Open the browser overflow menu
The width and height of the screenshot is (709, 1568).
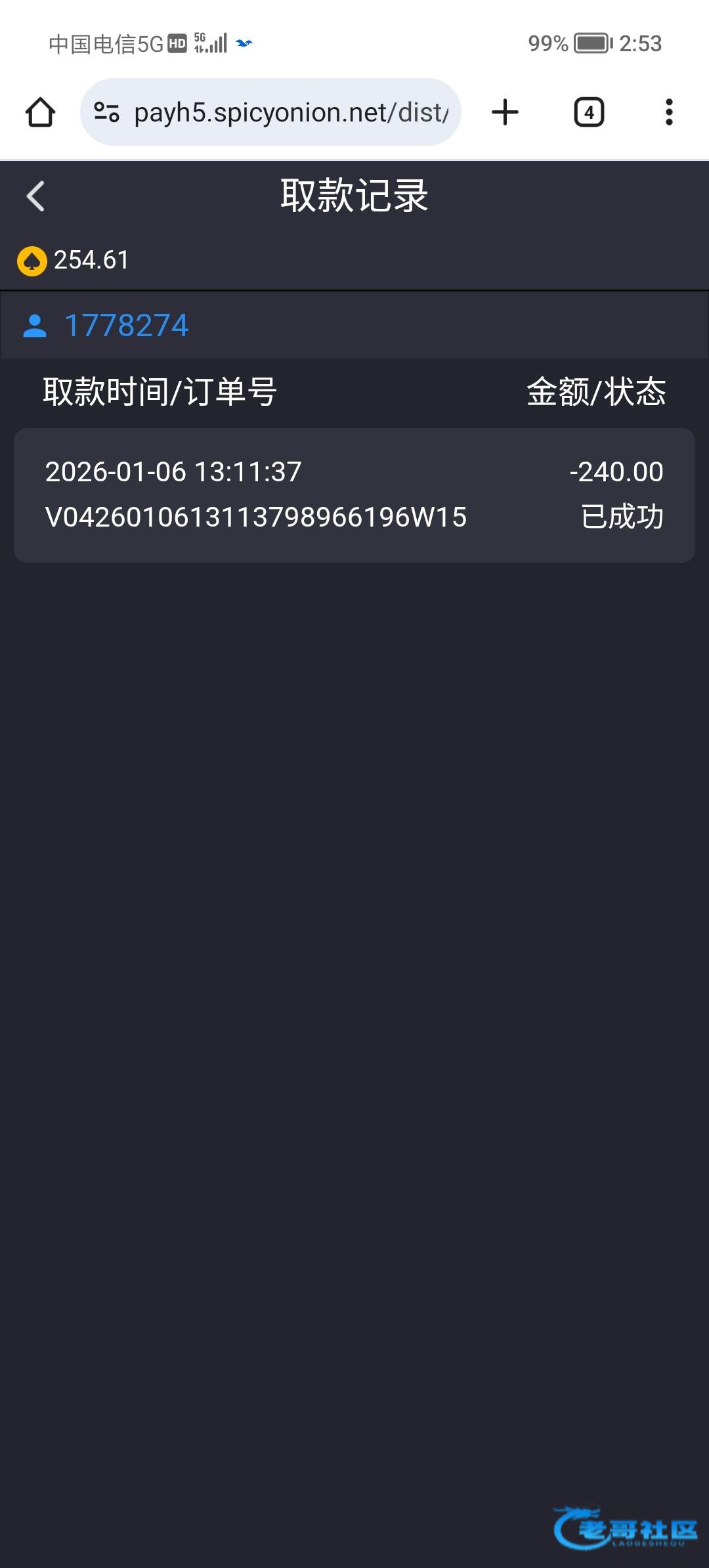(x=669, y=112)
